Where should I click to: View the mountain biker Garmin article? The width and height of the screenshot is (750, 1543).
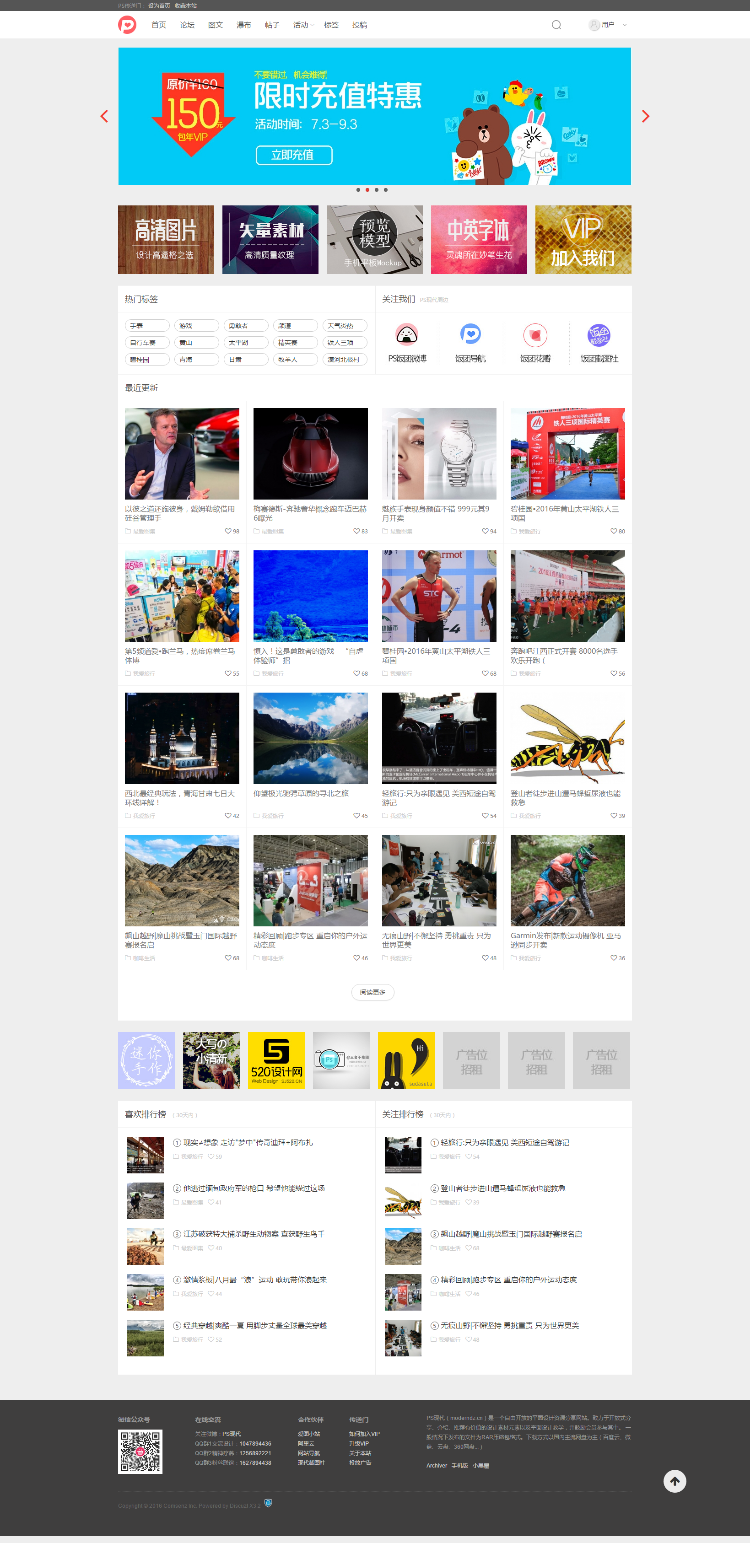tap(568, 881)
